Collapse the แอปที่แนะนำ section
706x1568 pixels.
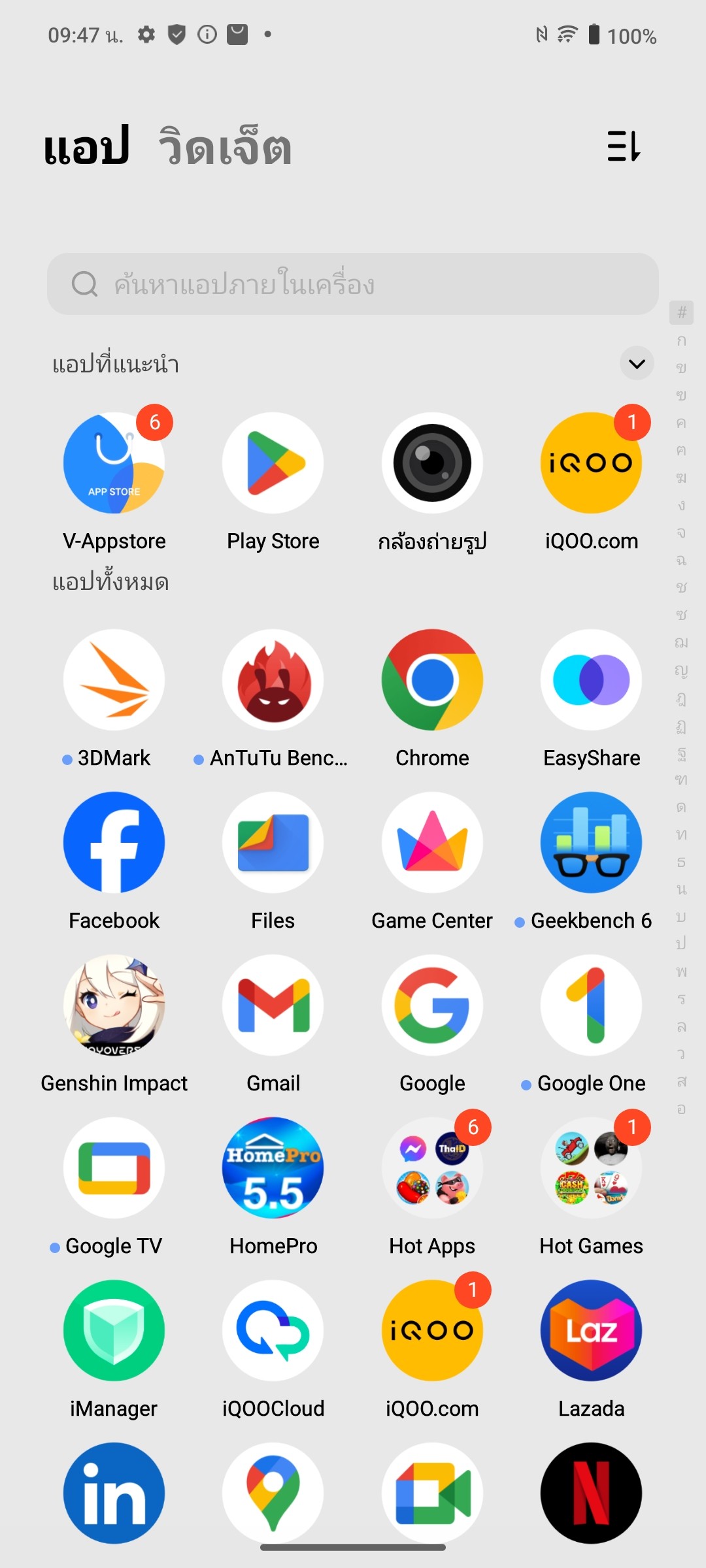(636, 363)
